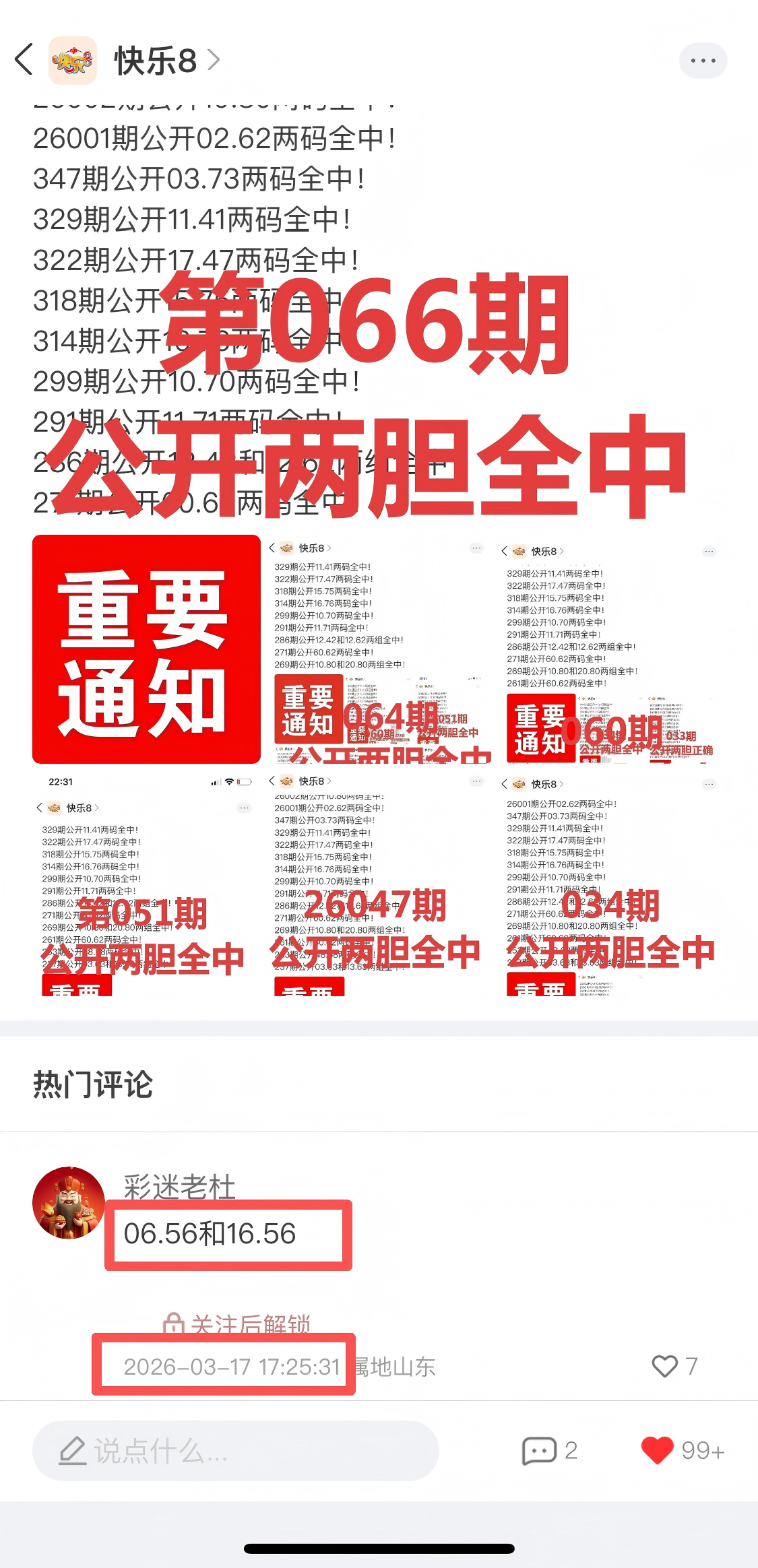Expand the 快乐8 profile via the chevron

213,60
